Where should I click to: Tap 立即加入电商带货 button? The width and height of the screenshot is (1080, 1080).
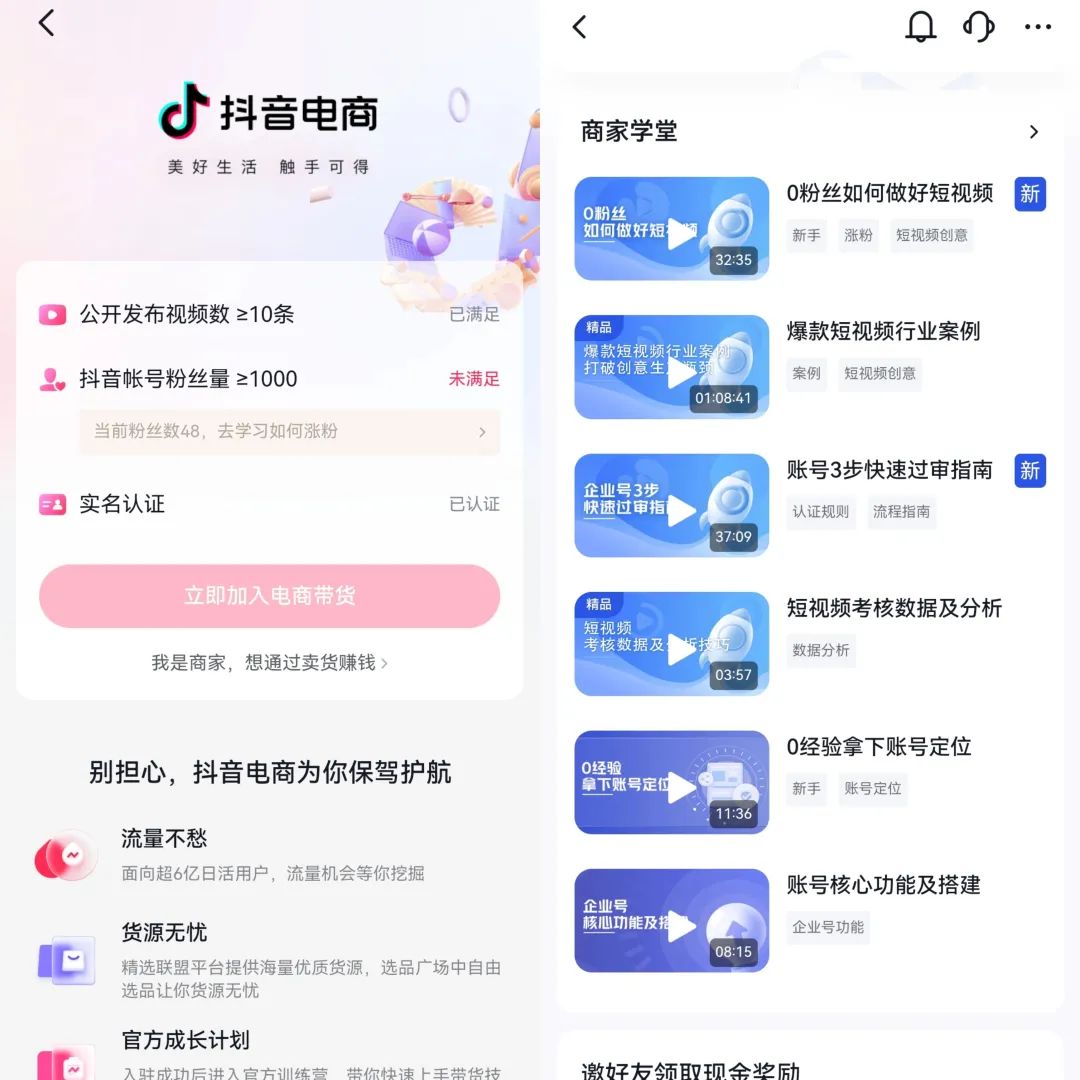(269, 596)
